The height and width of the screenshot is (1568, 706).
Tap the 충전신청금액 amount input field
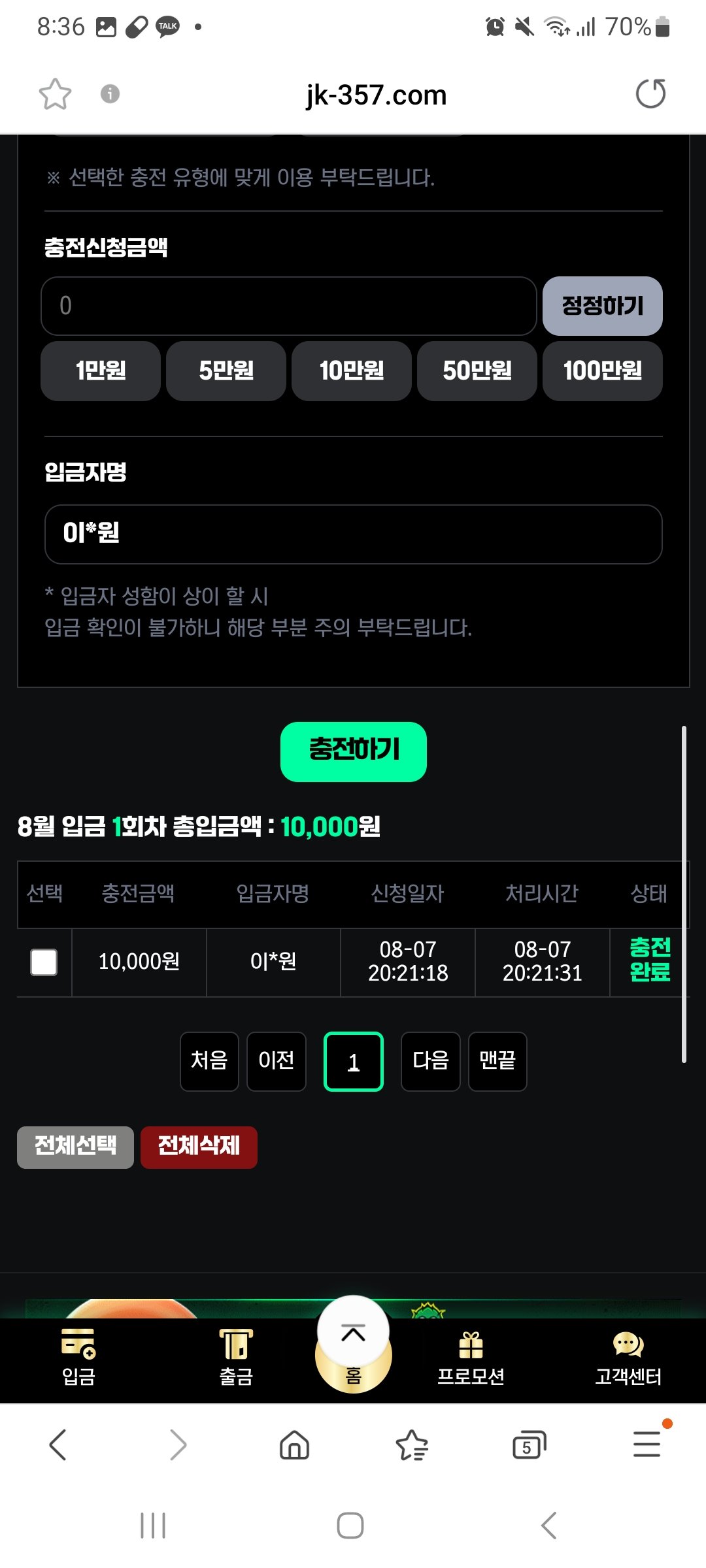[288, 306]
